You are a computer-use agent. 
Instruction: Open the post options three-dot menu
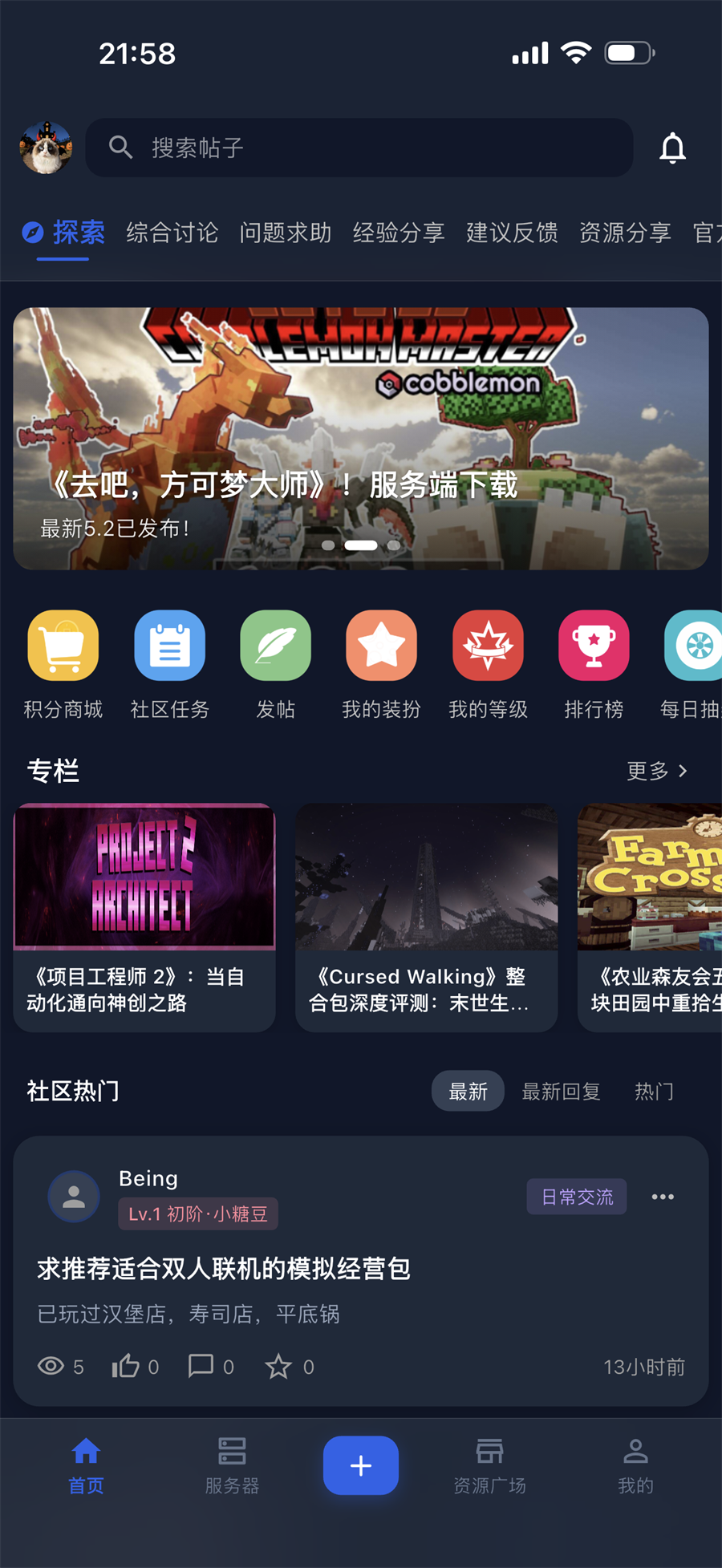click(663, 1197)
